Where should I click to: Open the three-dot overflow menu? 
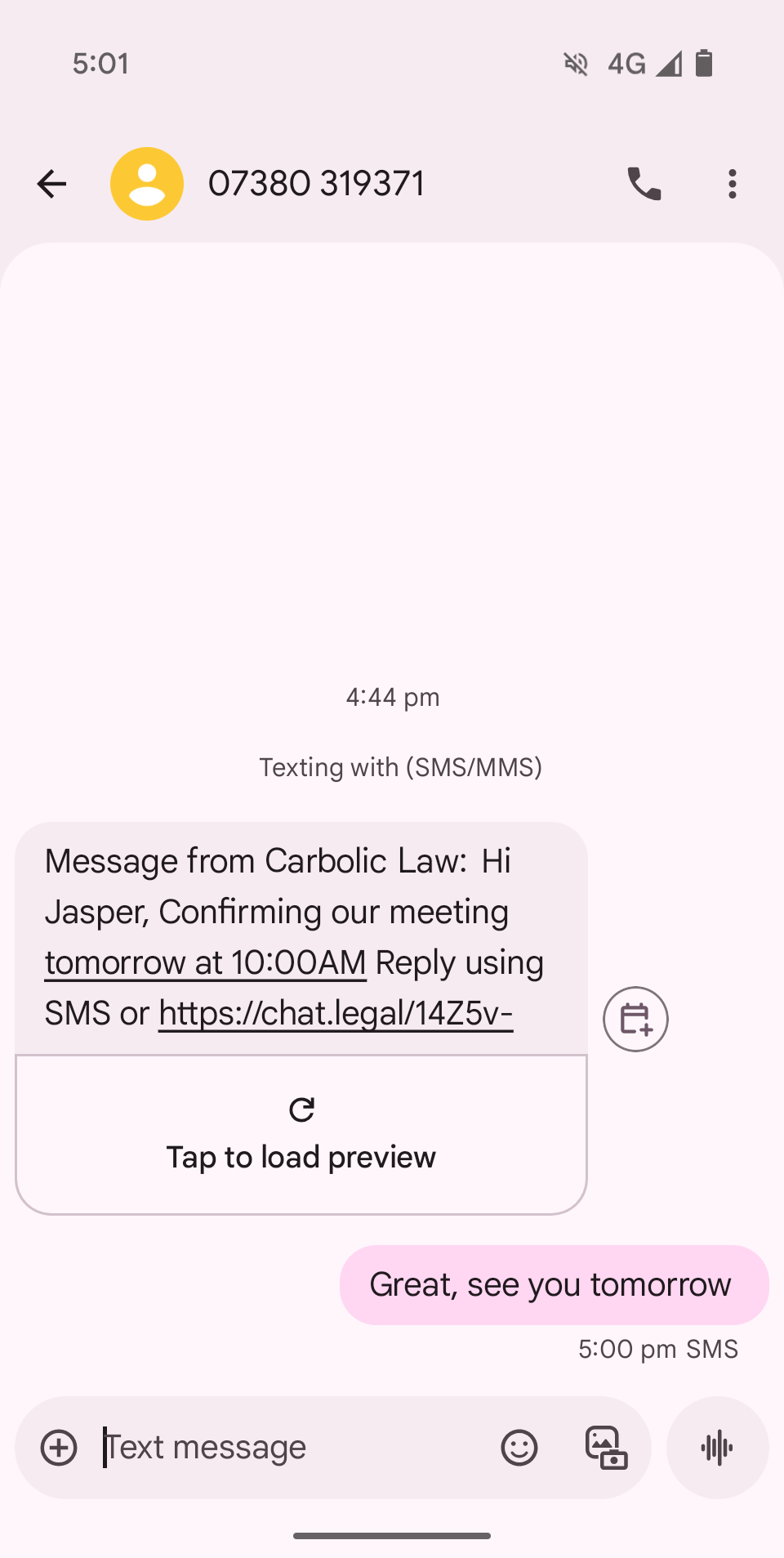click(x=733, y=184)
